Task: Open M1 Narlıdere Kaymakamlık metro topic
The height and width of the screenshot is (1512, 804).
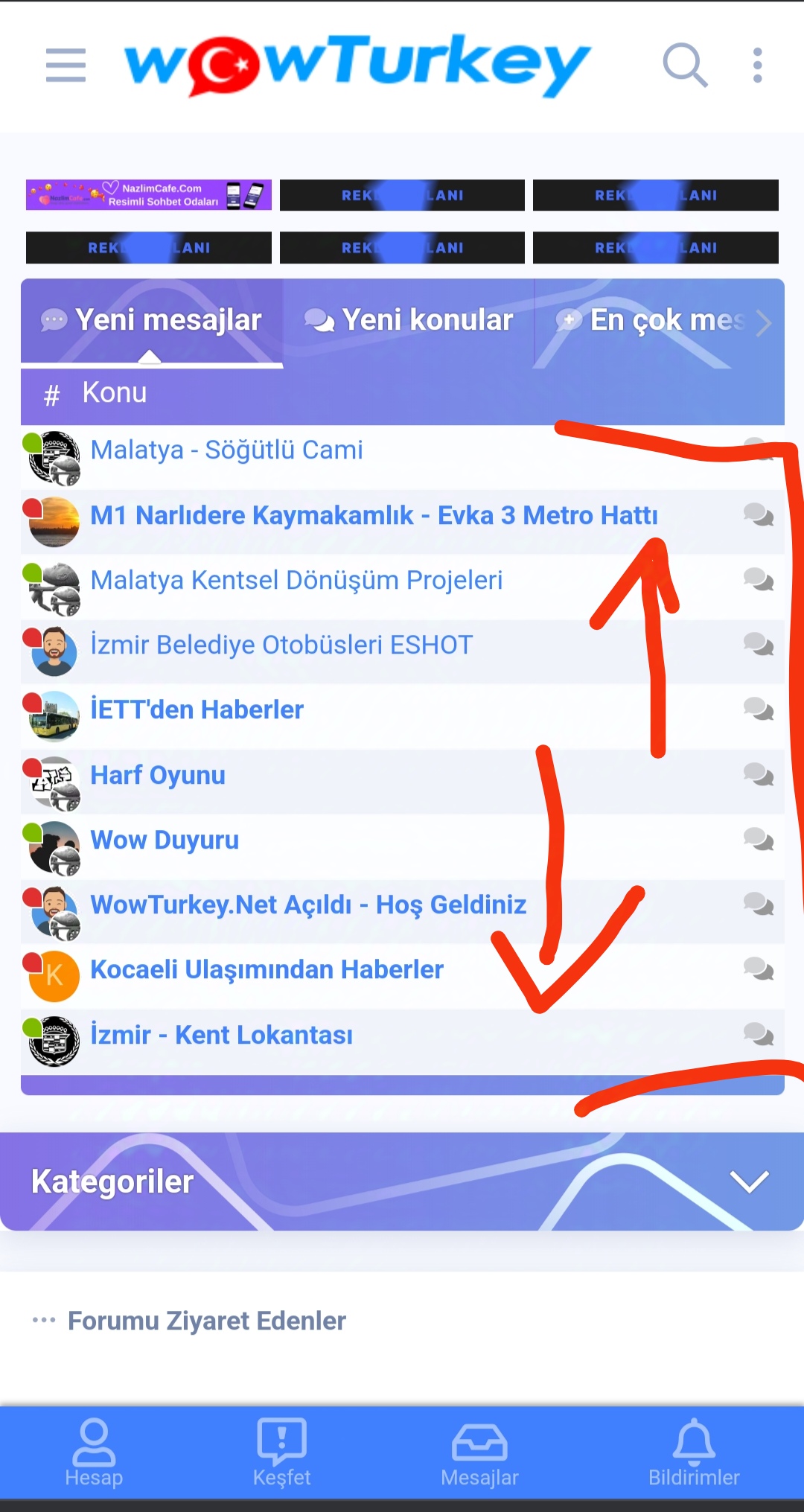Action: [x=374, y=515]
